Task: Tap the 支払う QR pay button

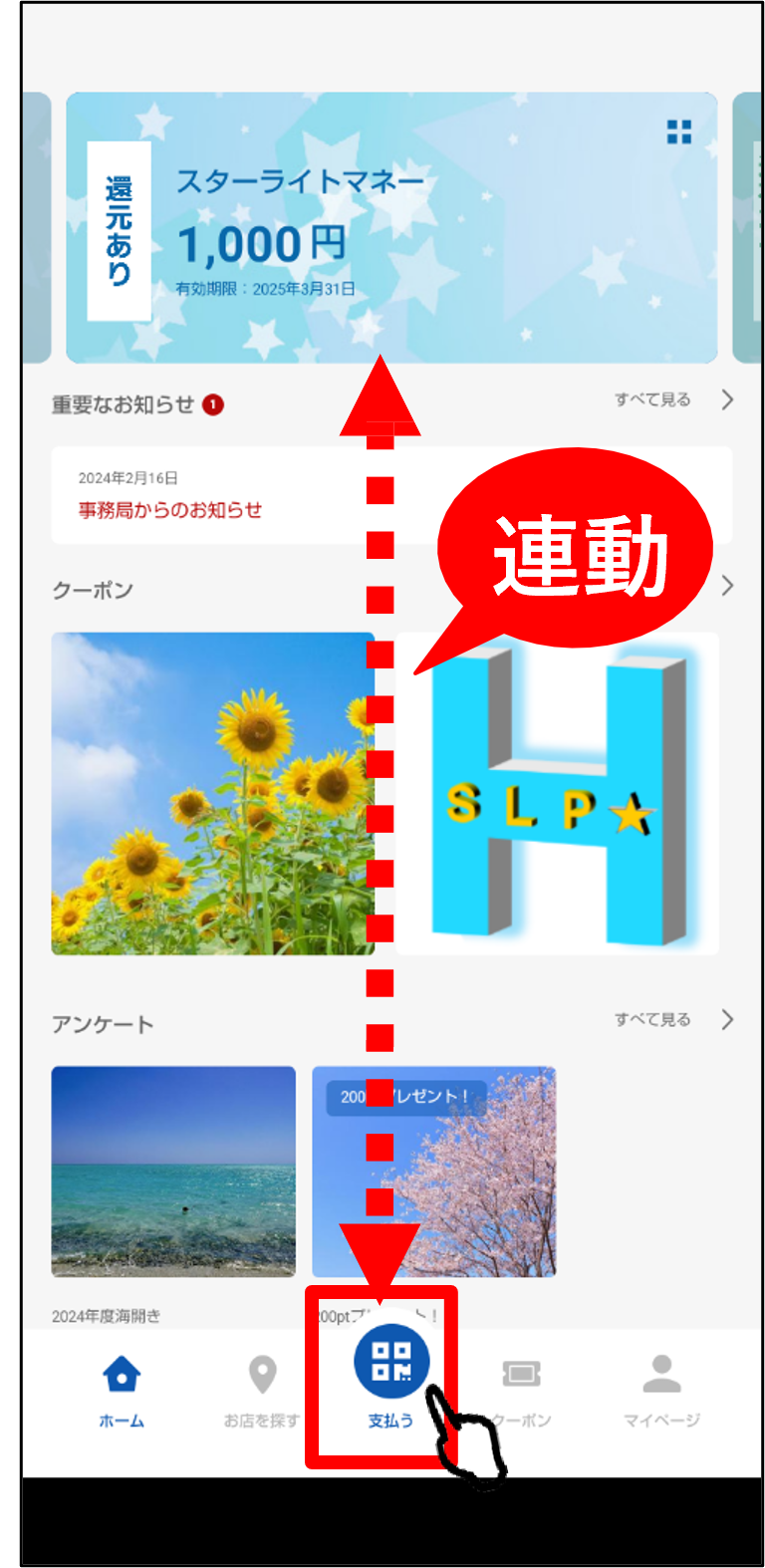Action: pos(390,1363)
